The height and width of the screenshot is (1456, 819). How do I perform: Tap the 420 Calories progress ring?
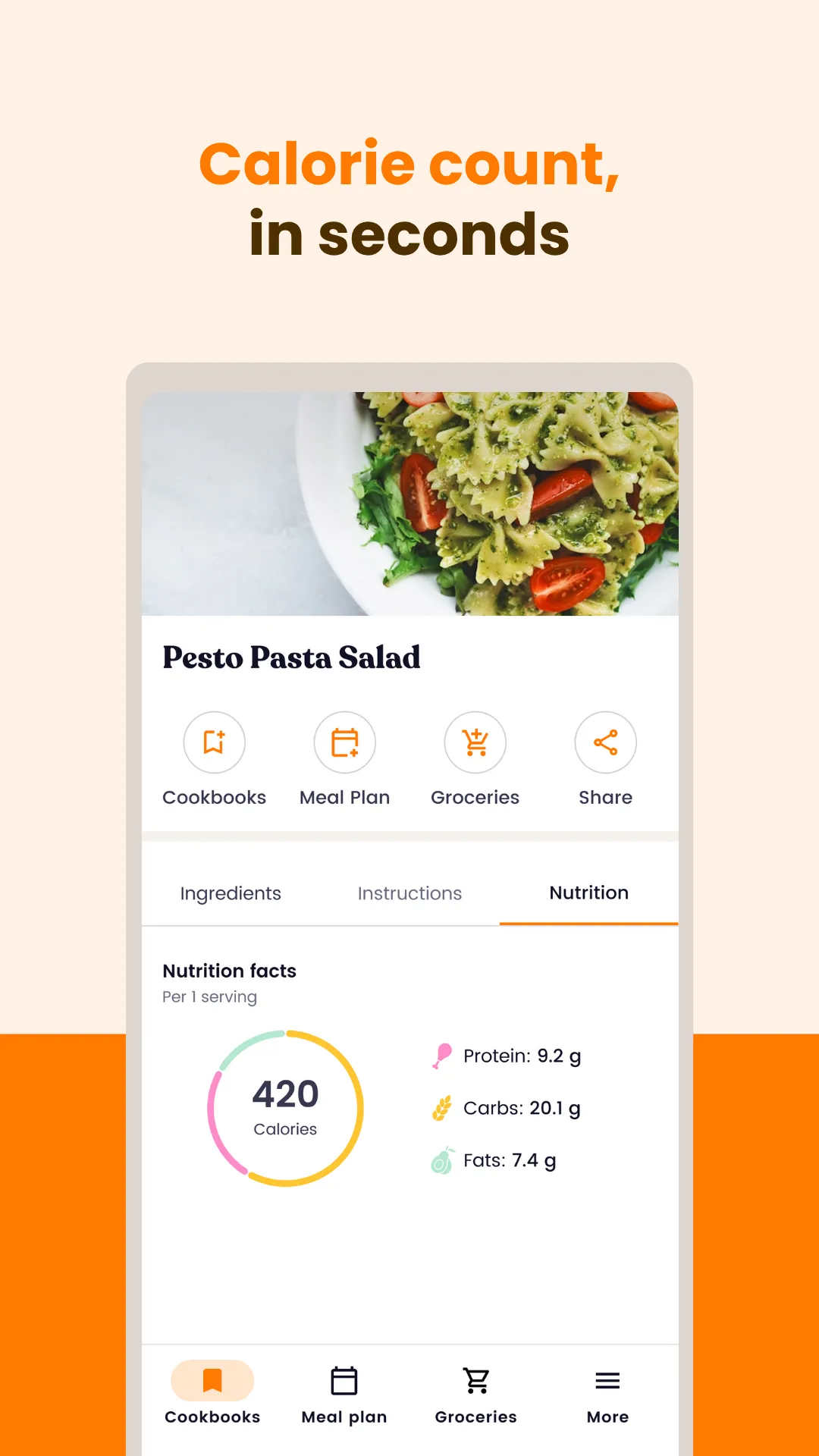point(286,1105)
